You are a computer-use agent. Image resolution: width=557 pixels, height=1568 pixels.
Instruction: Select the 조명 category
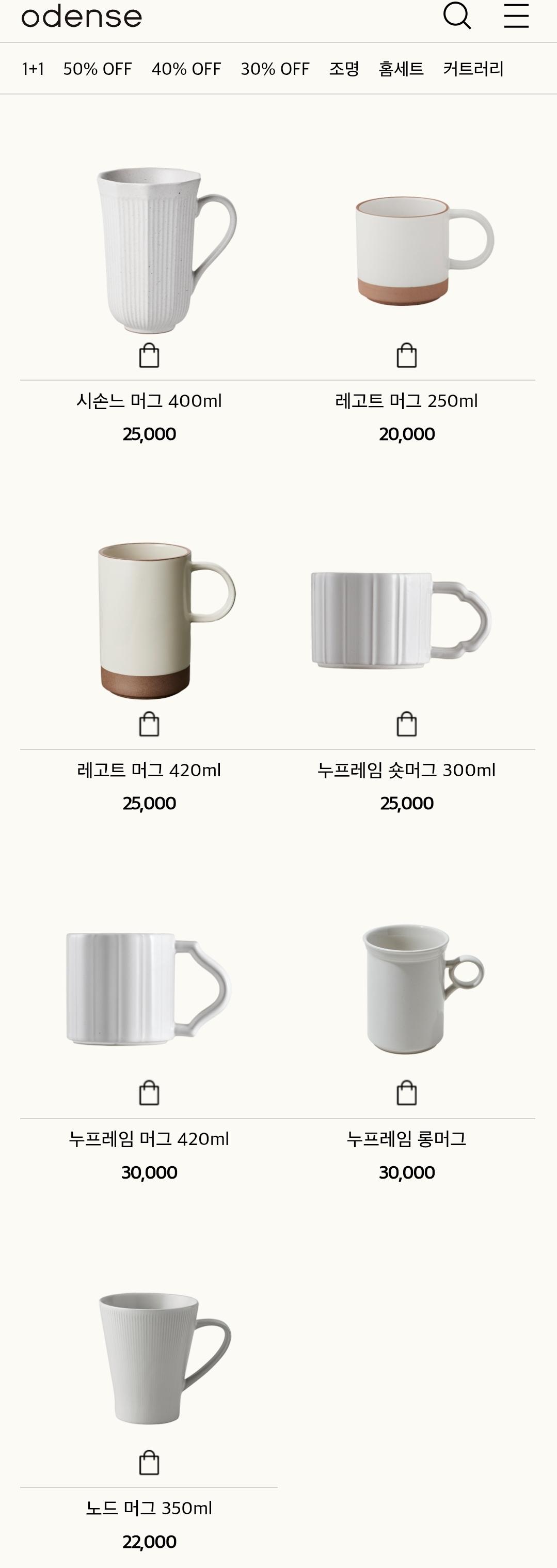coord(344,69)
